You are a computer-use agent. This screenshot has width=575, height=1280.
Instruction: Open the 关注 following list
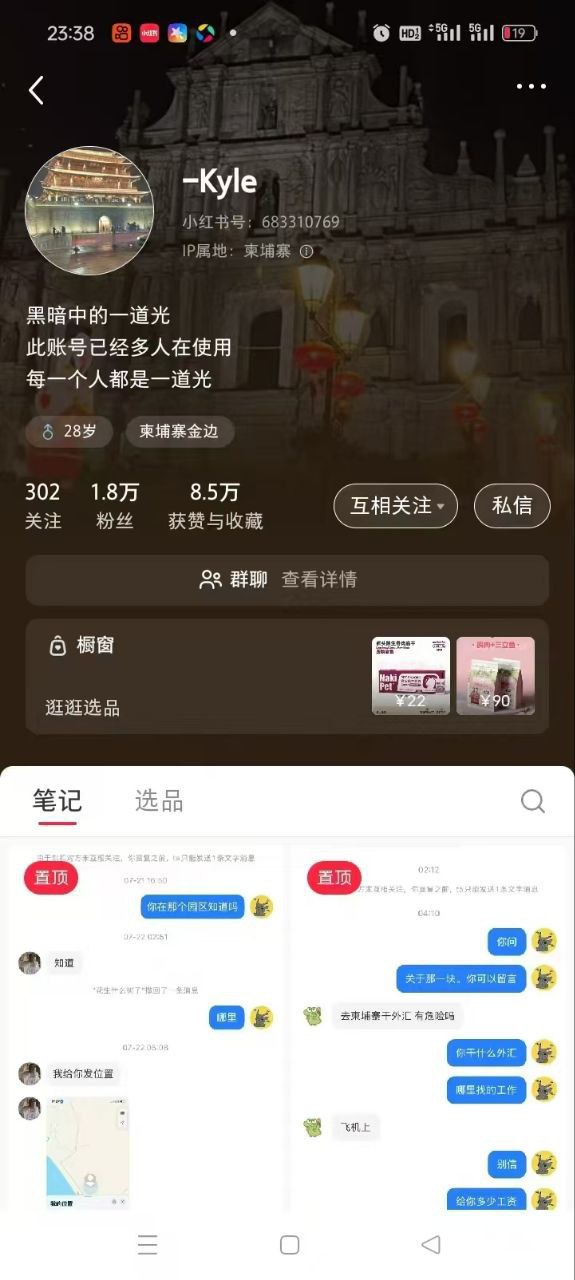pyautogui.click(x=43, y=506)
